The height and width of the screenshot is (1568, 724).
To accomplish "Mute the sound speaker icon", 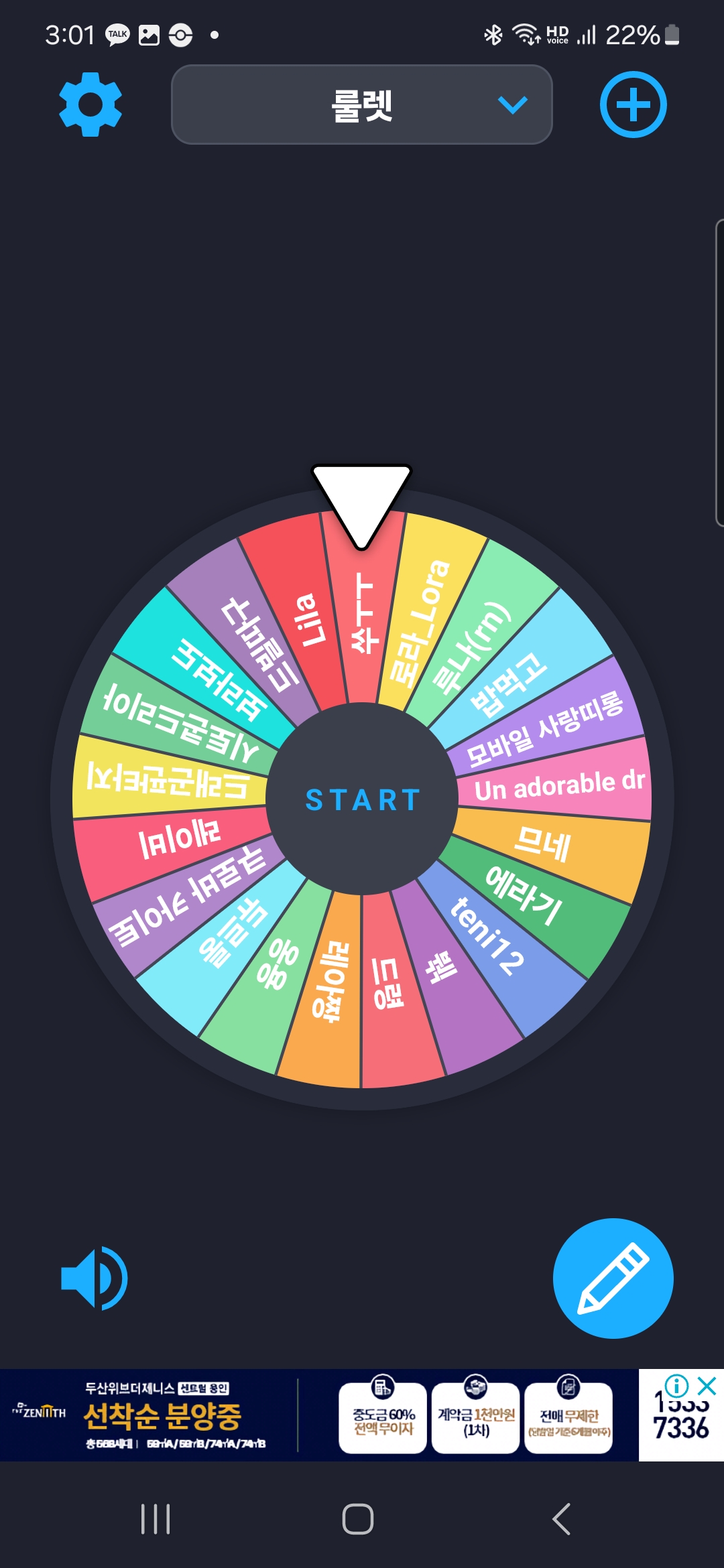I will [94, 1278].
